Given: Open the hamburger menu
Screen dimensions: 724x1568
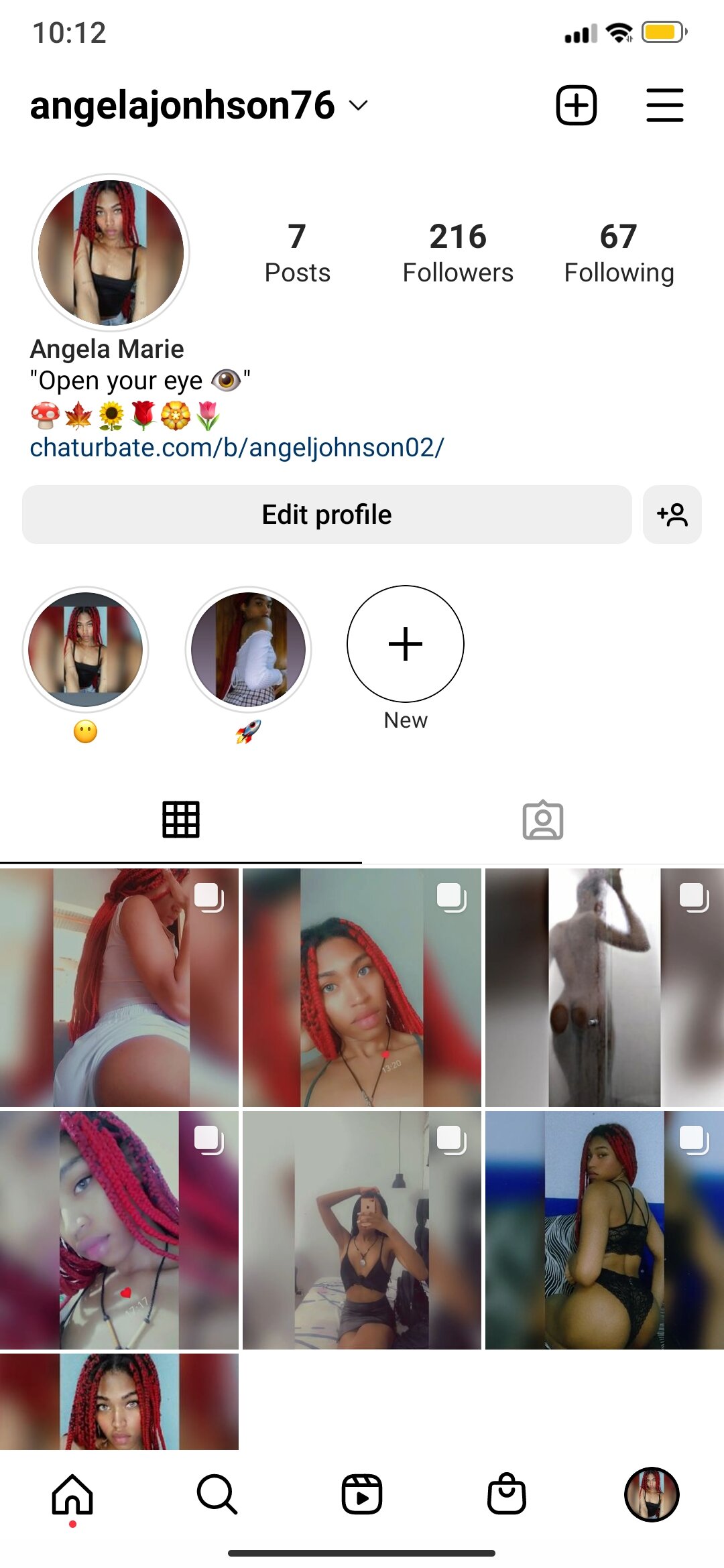Looking at the screenshot, I should pyautogui.click(x=664, y=105).
